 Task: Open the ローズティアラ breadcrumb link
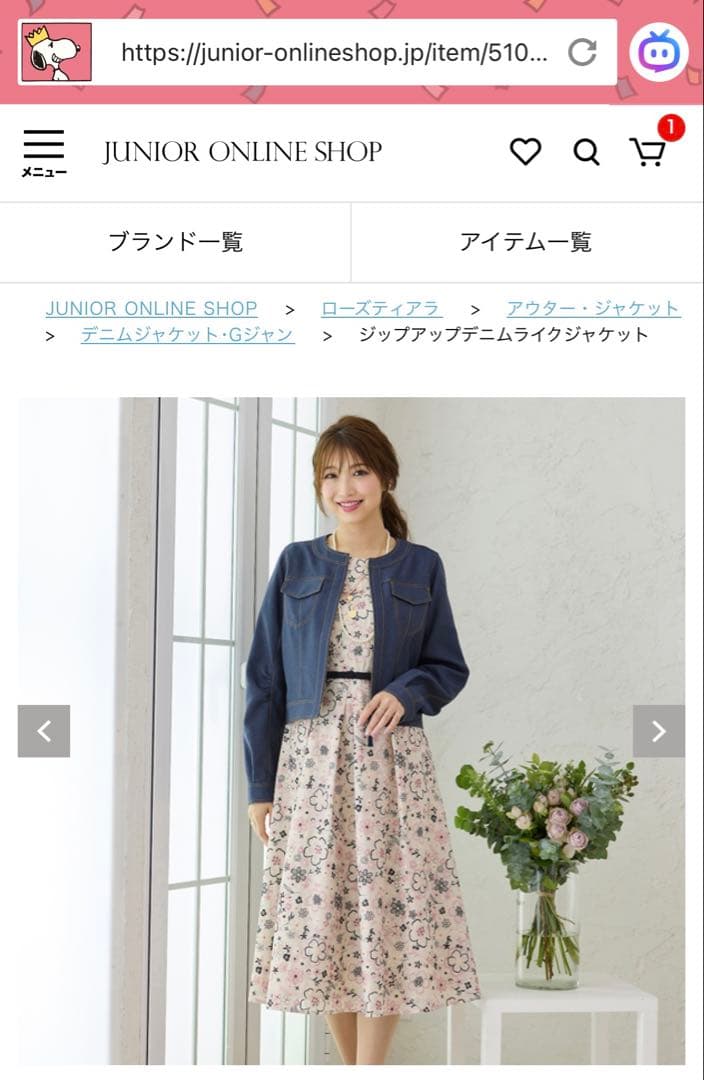(381, 308)
